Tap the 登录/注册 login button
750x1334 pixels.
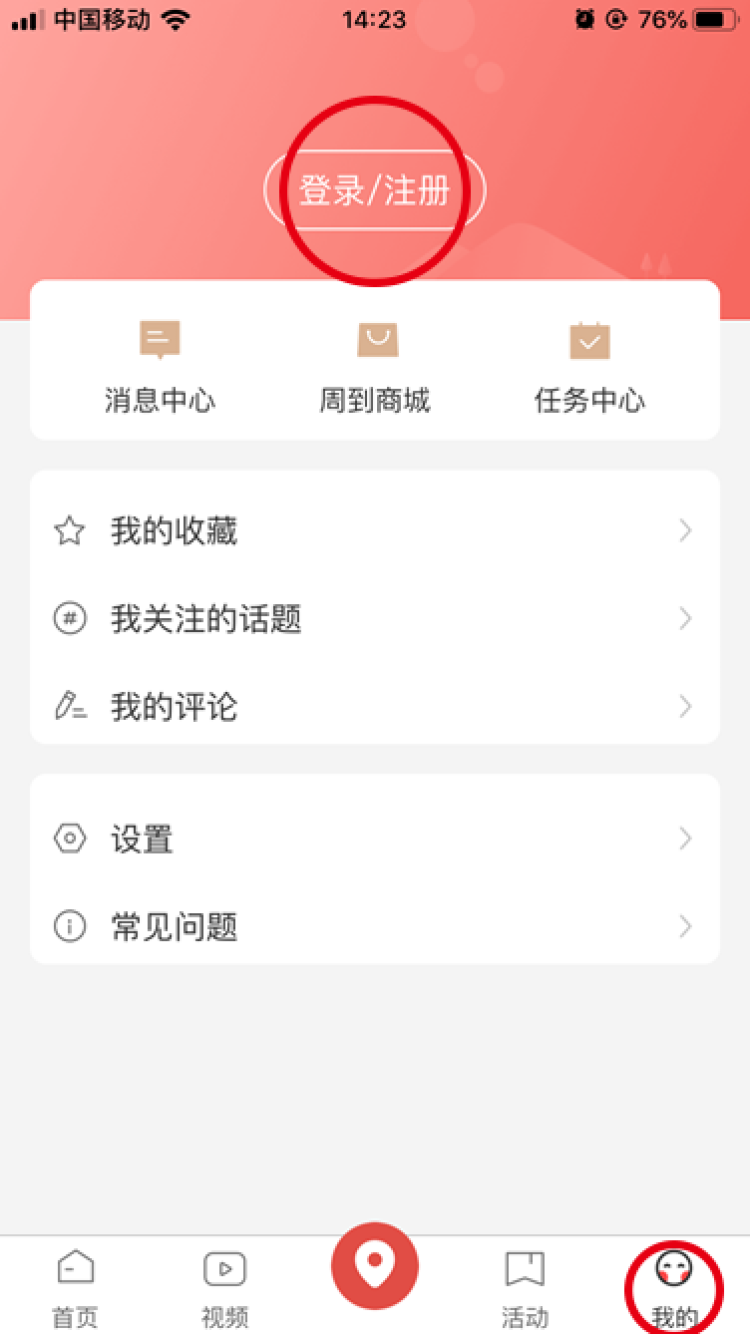375,190
